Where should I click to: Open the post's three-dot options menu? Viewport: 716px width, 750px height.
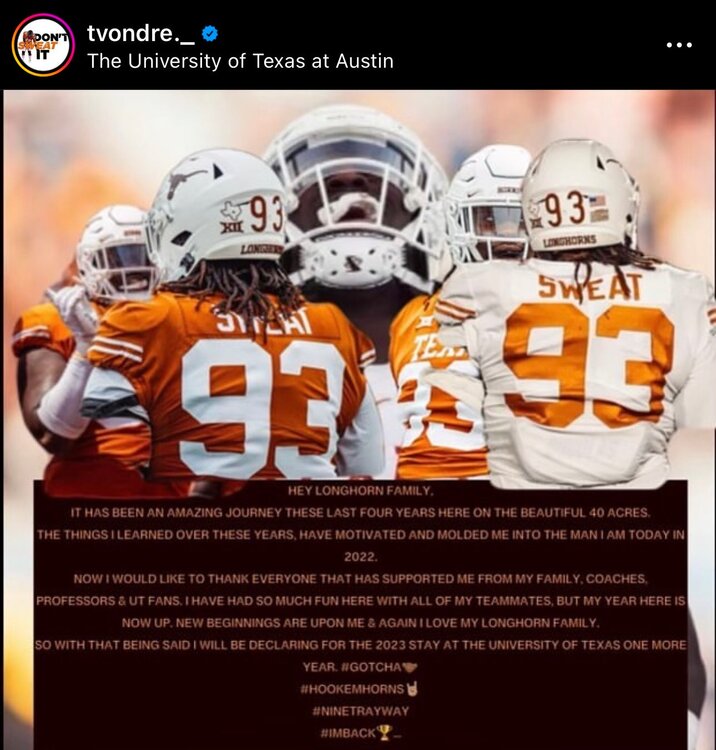(679, 45)
